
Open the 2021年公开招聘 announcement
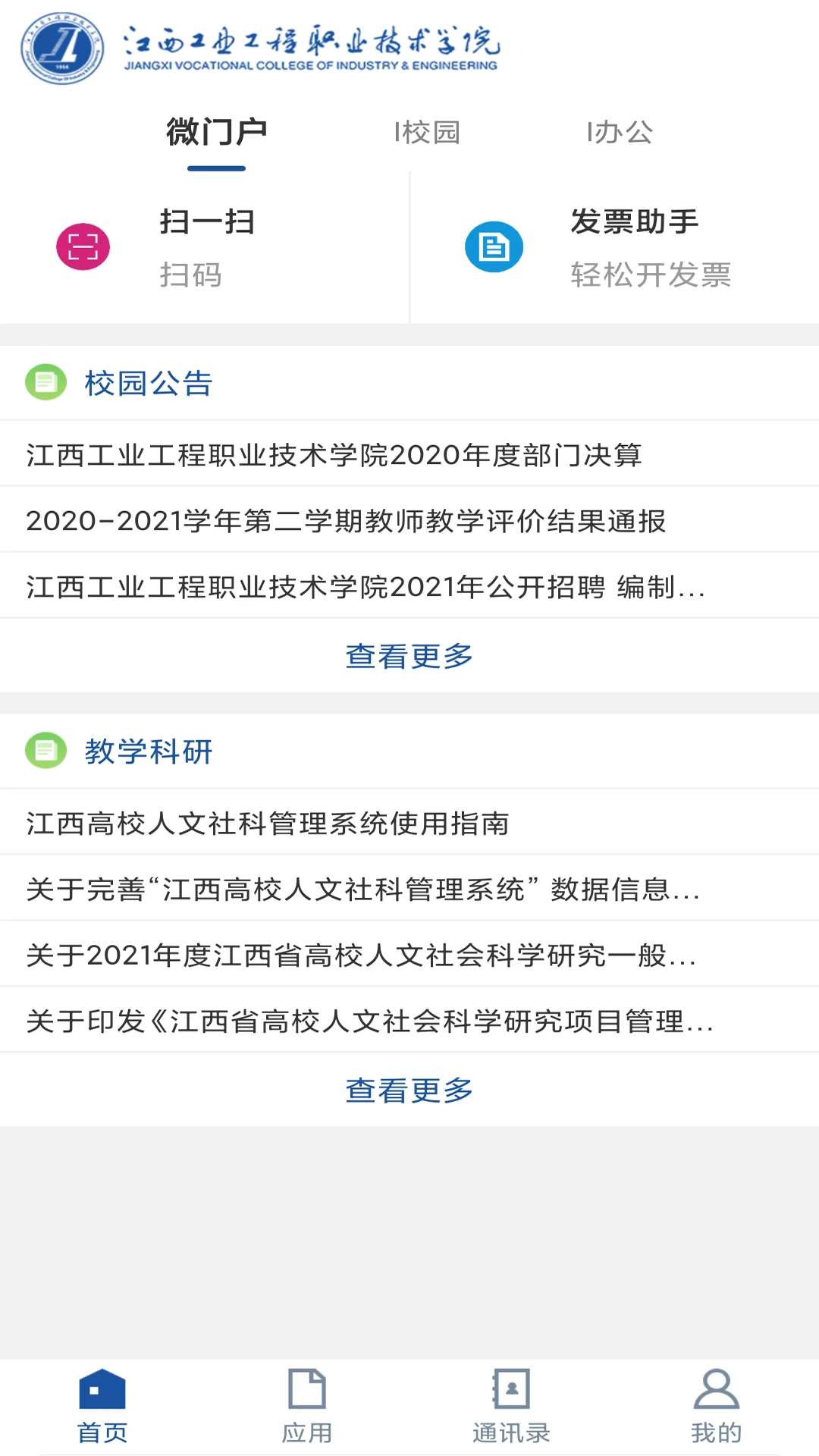[x=366, y=587]
